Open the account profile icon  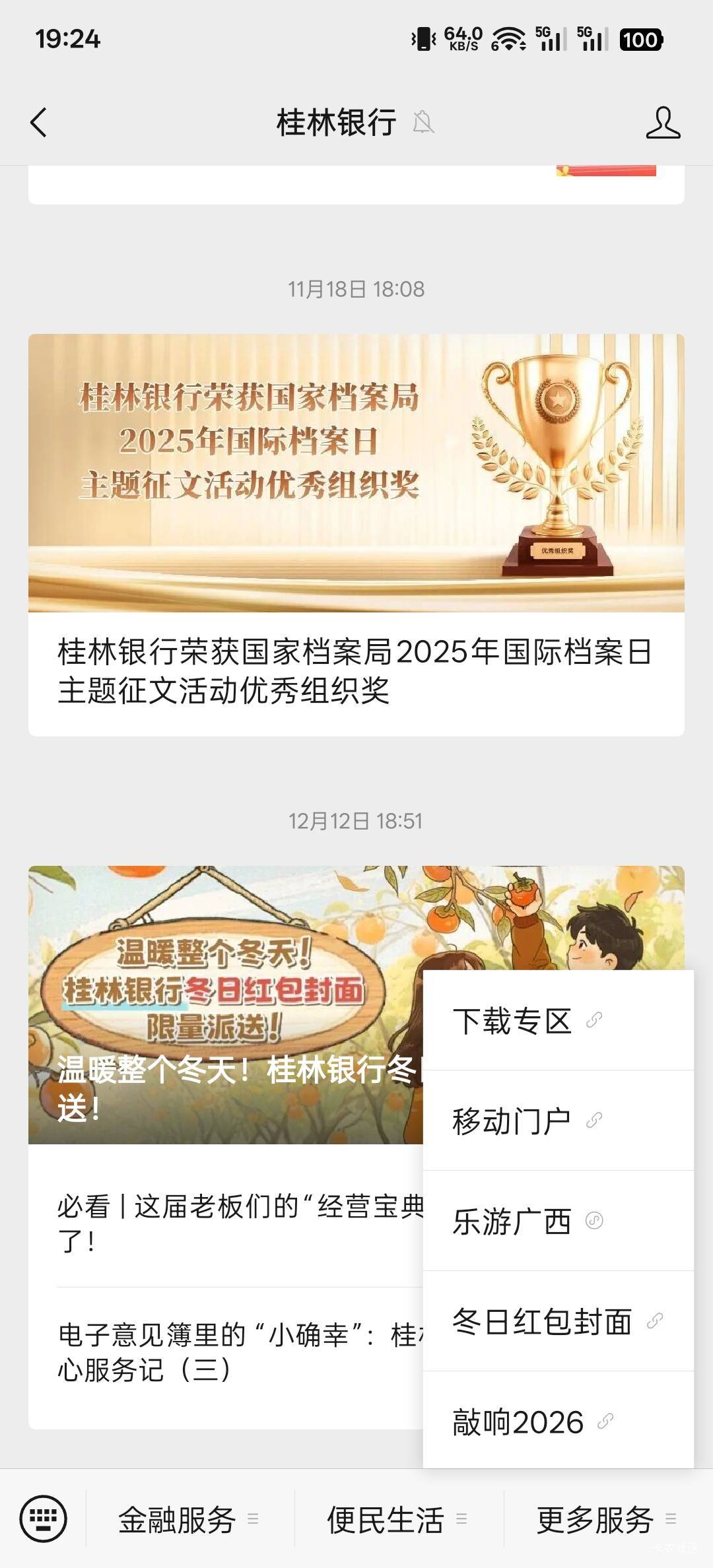click(x=663, y=123)
